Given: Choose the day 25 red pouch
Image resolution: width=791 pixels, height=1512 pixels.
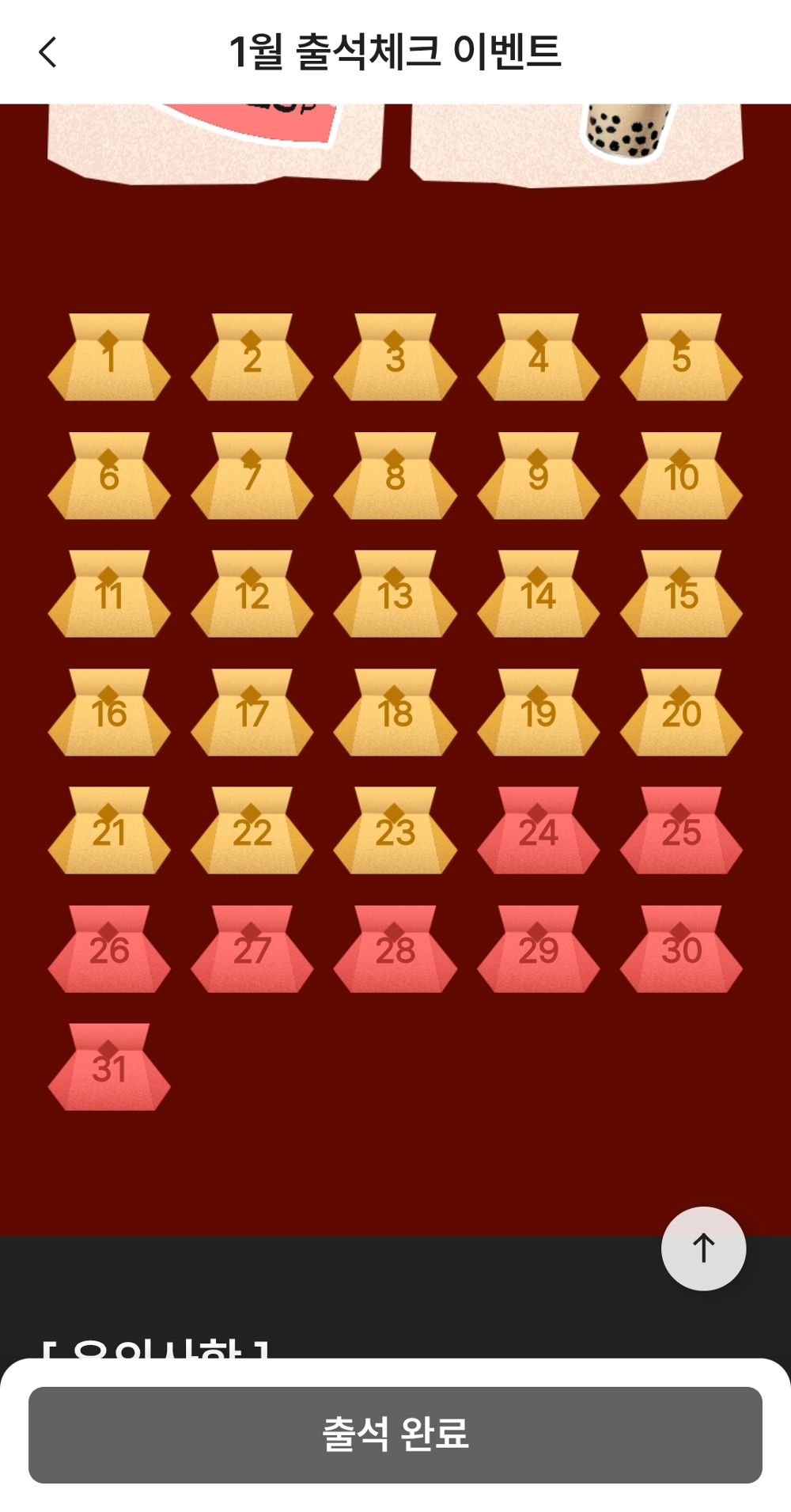Looking at the screenshot, I should pyautogui.click(x=681, y=832).
